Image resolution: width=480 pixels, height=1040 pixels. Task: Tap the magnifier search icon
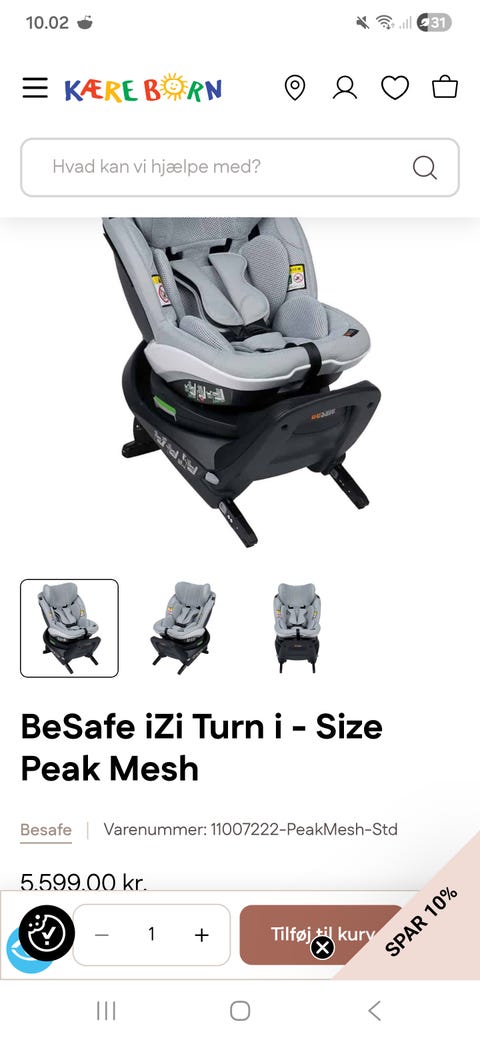pyautogui.click(x=424, y=167)
